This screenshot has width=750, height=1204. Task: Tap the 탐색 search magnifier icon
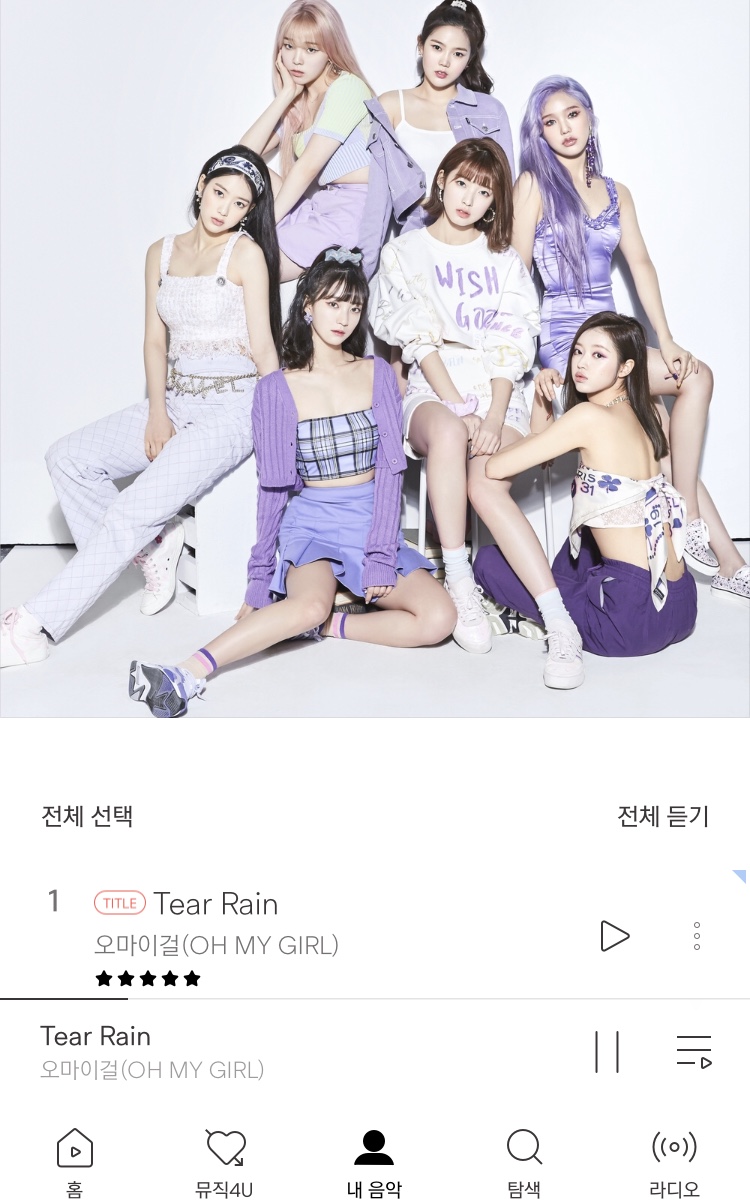click(524, 1147)
